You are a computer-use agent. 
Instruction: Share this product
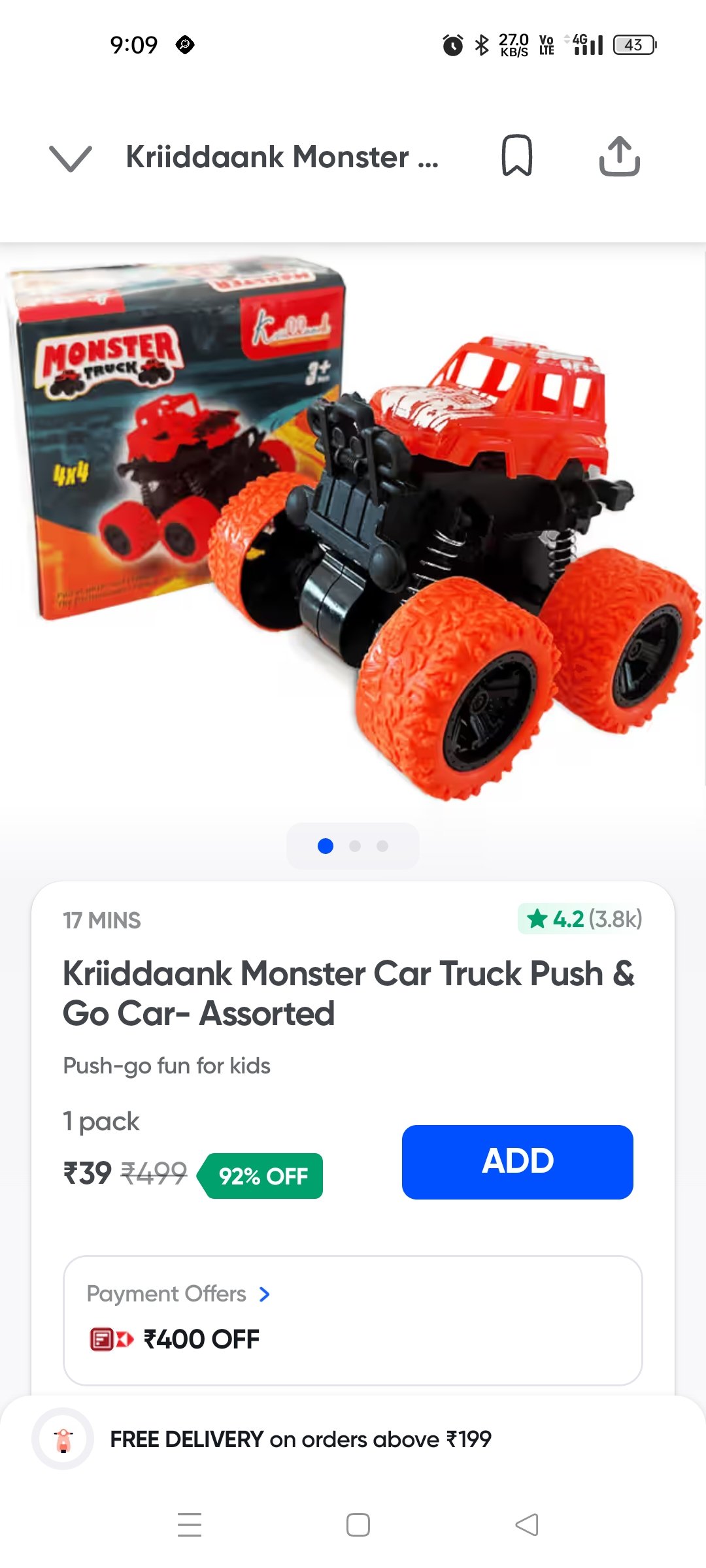tap(619, 156)
